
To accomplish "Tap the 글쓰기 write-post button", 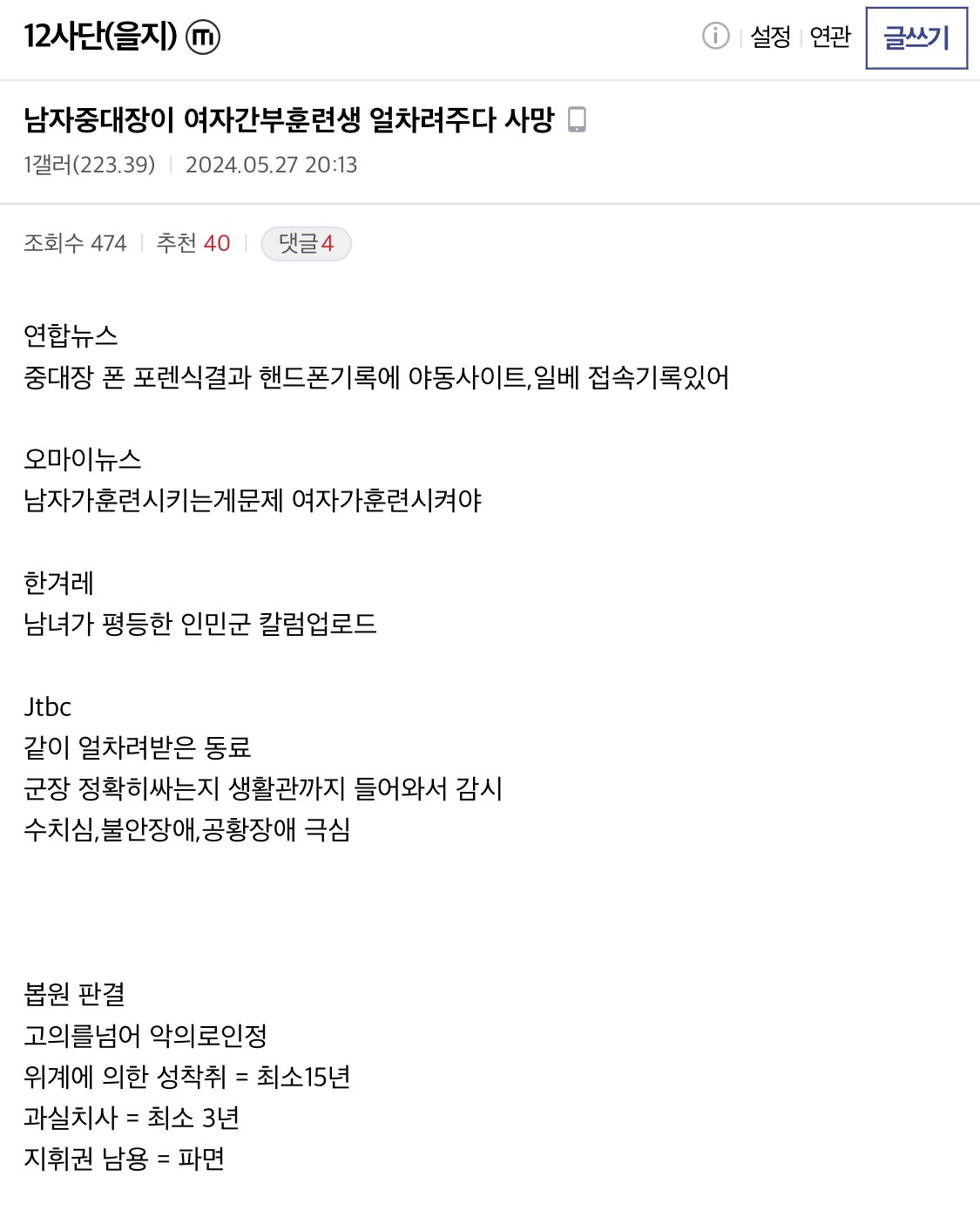I will pyautogui.click(x=916, y=38).
